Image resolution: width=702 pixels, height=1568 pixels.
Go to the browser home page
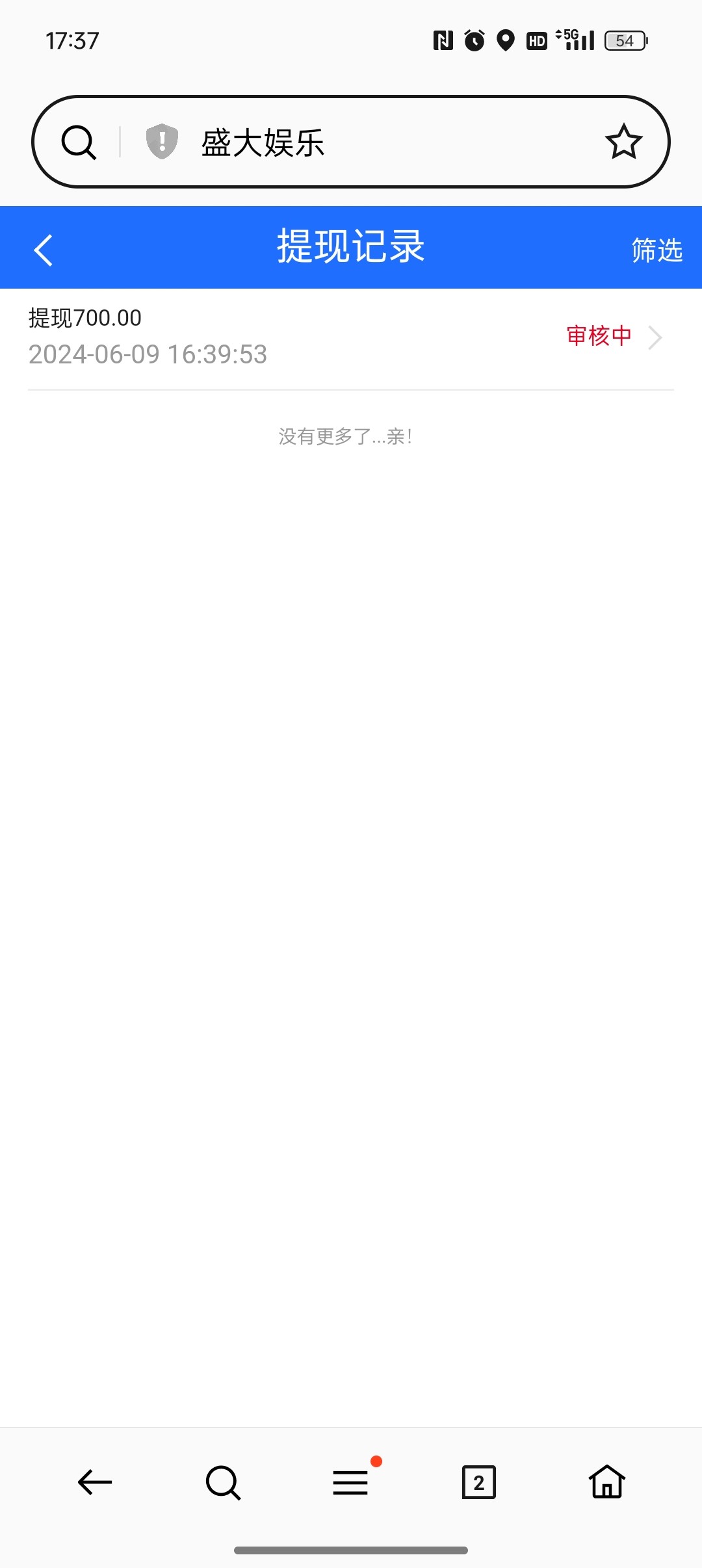pos(606,1482)
